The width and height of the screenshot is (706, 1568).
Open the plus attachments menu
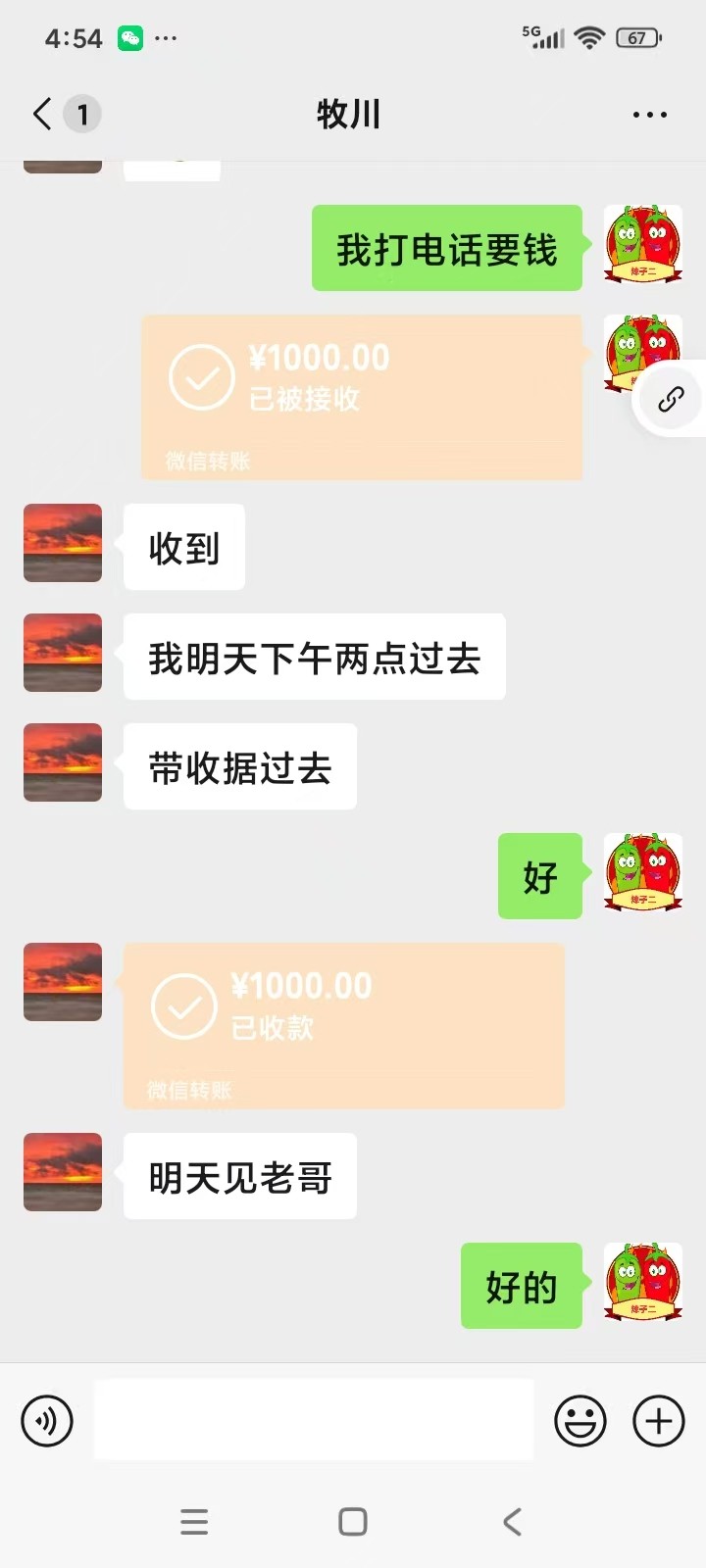click(x=658, y=1420)
